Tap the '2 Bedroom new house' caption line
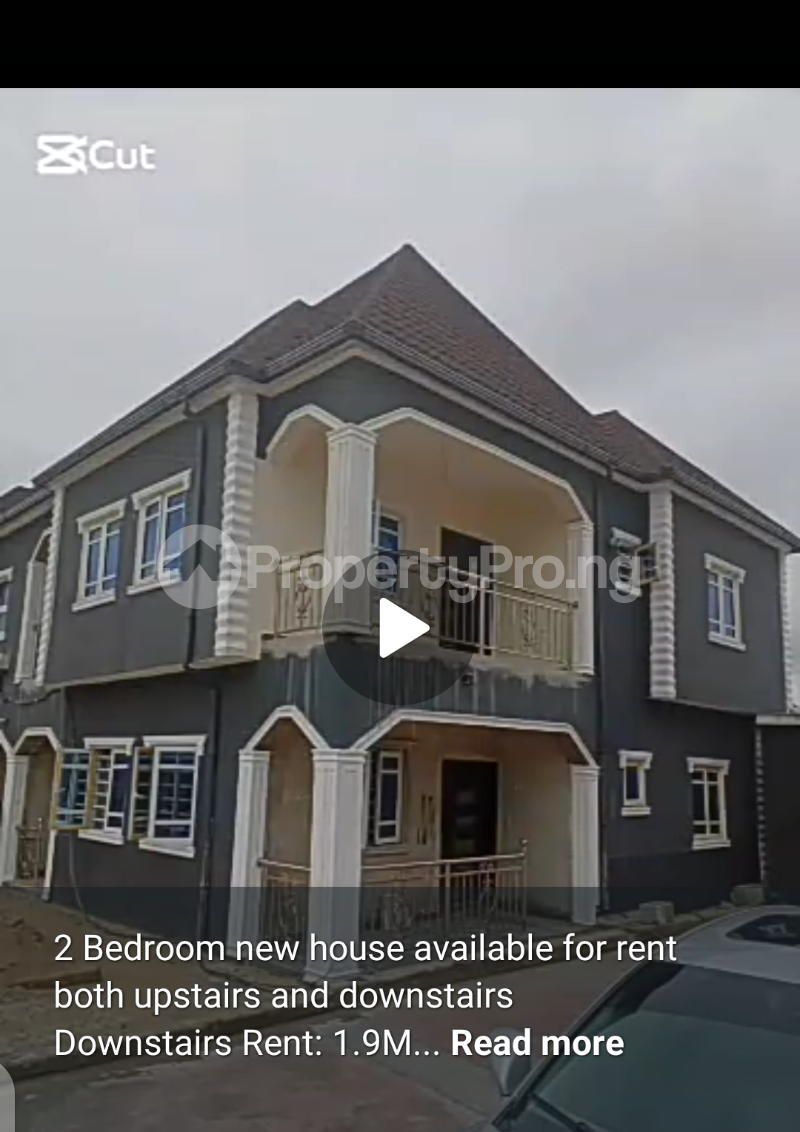Viewport: 800px width, 1132px height. (x=366, y=948)
